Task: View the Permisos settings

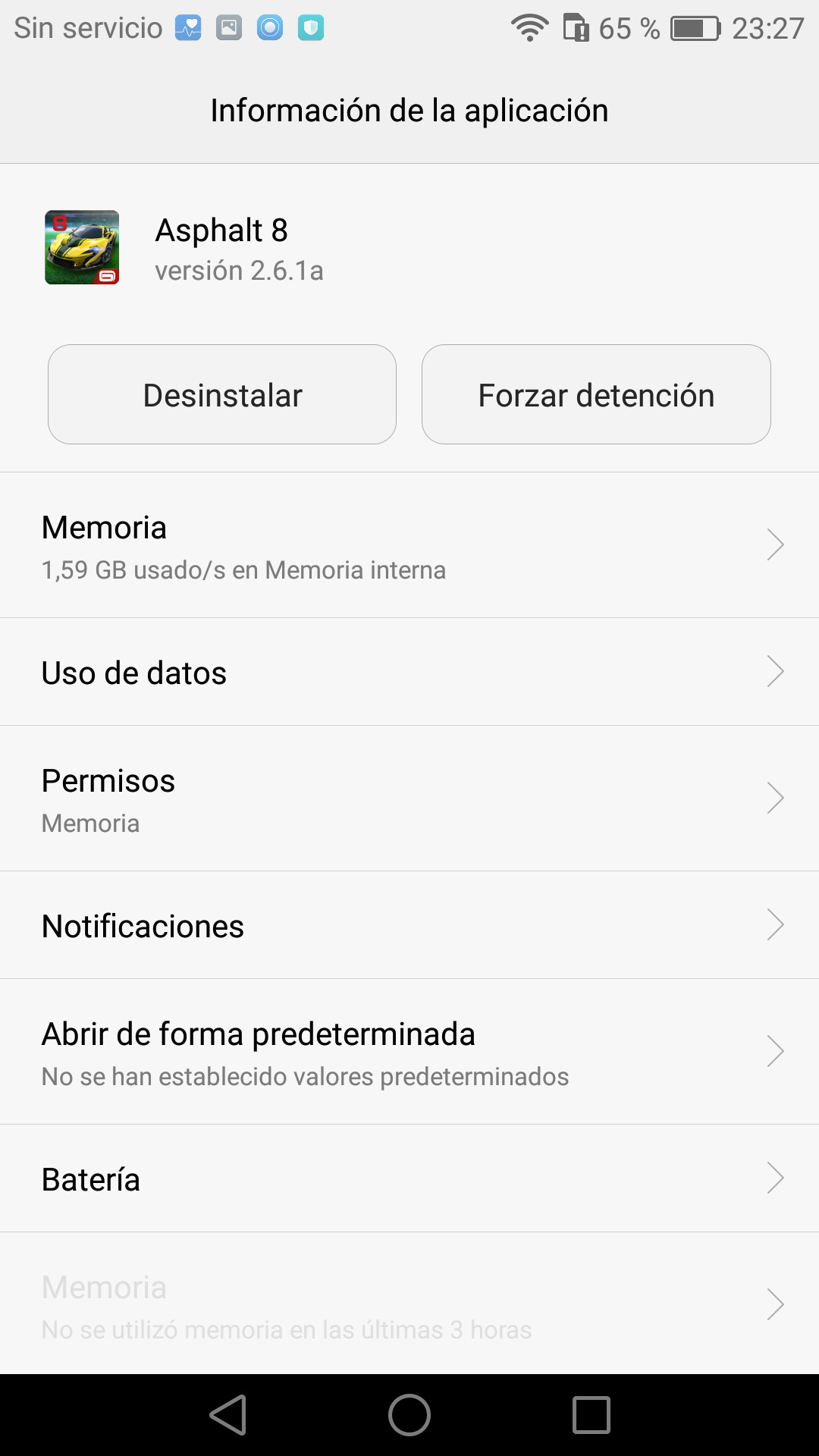Action: 409,799
